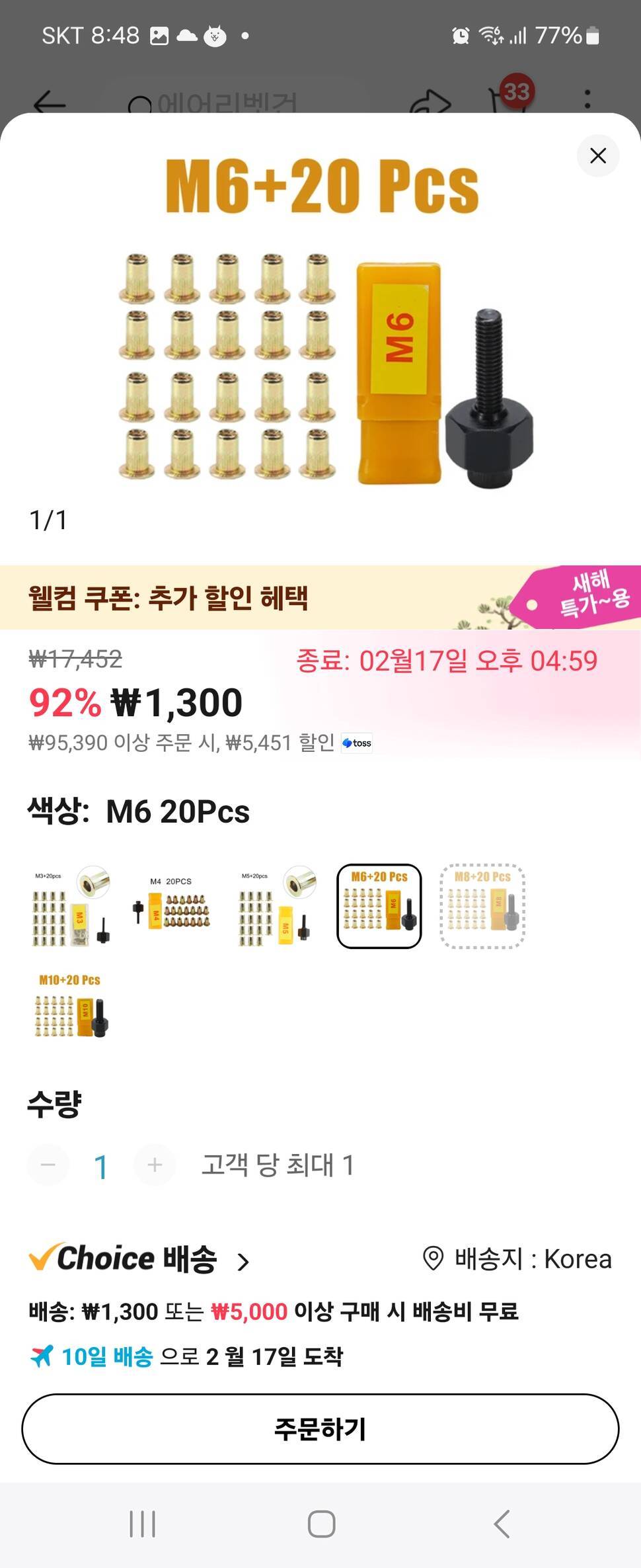The image size is (641, 1568).
Task: Change delivery location Korea
Action: (517, 1259)
